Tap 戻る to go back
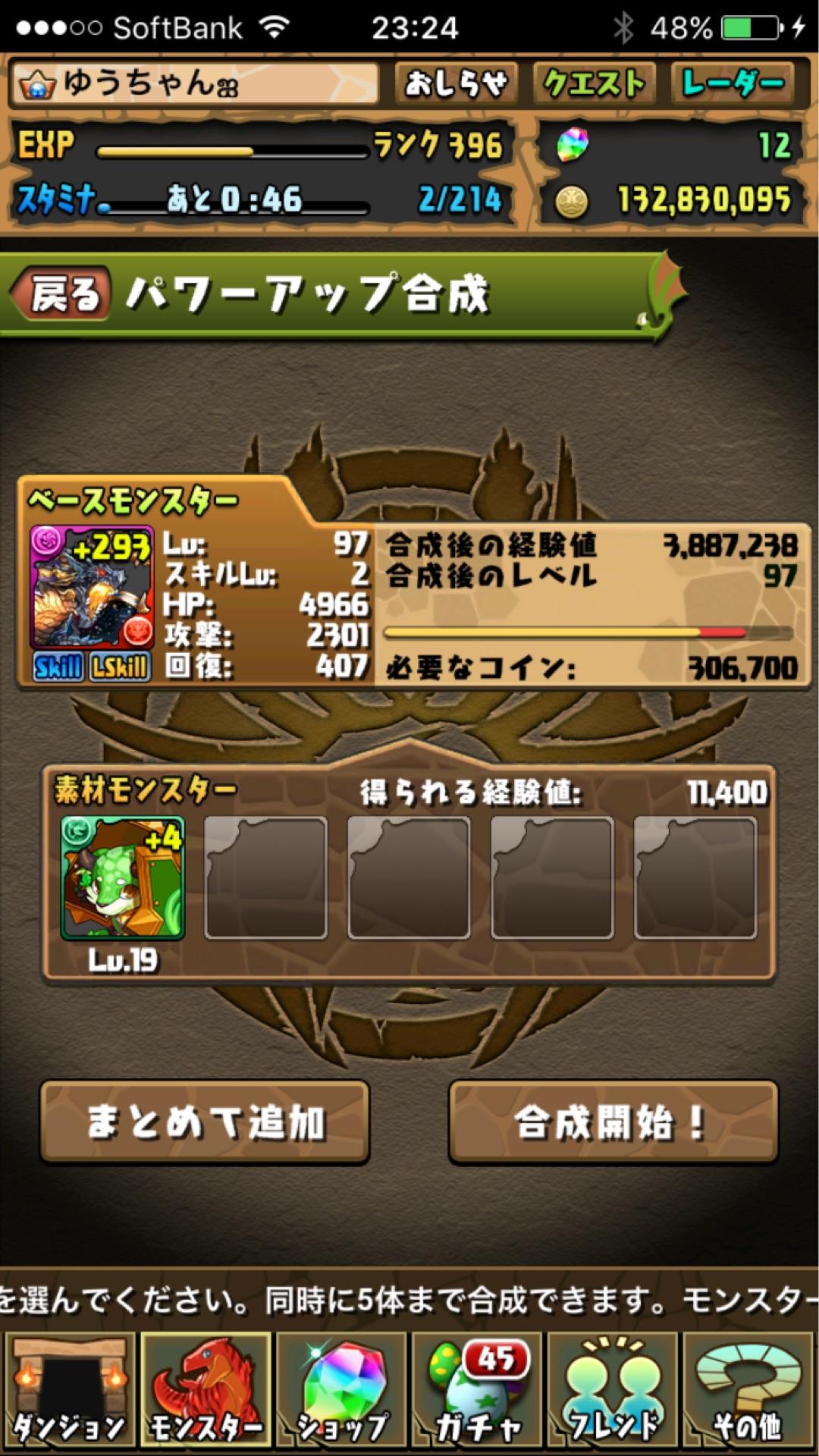This screenshot has width=819, height=1456. point(64,295)
